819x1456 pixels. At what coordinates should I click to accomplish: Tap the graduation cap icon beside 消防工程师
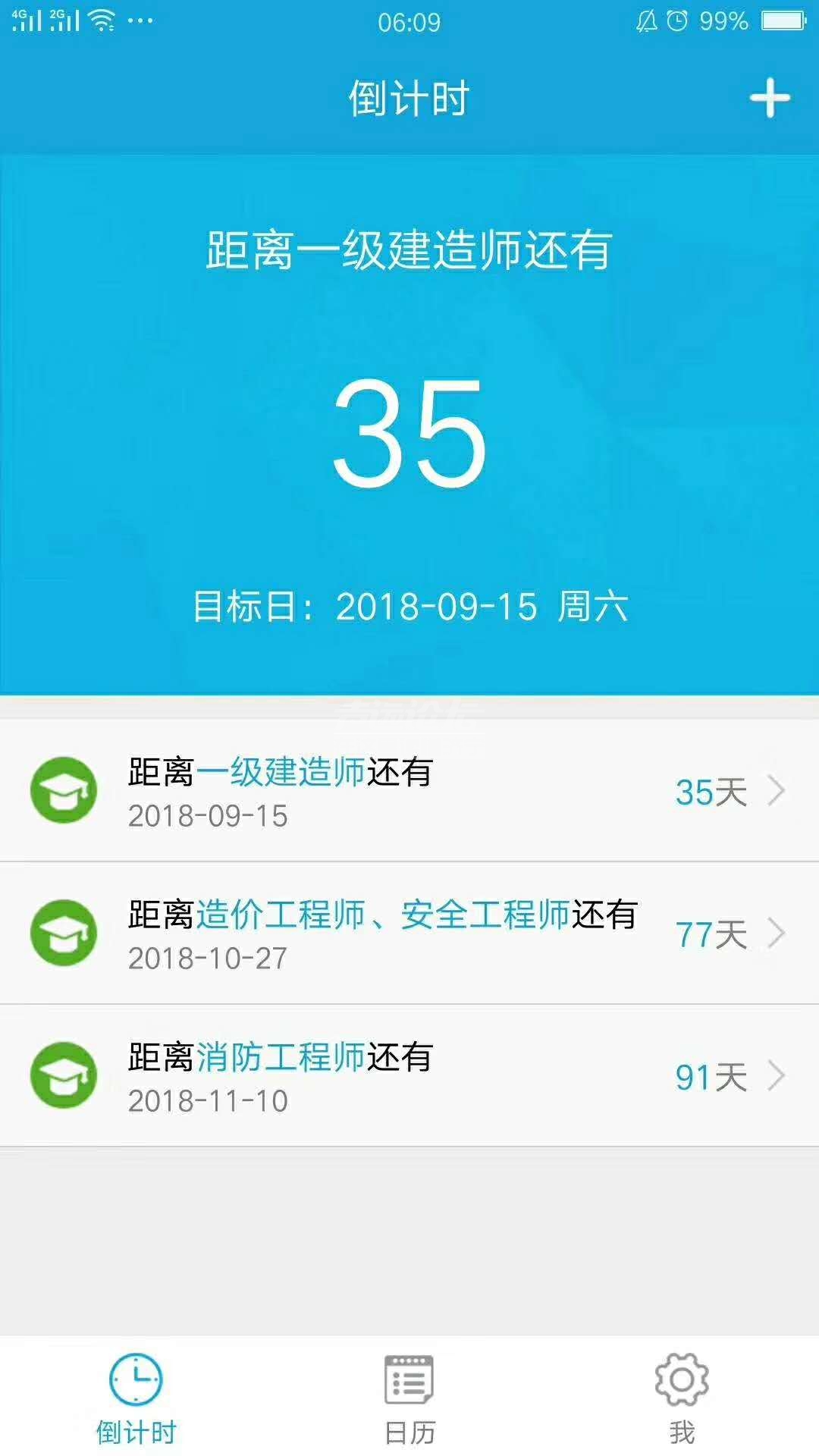pyautogui.click(x=65, y=1074)
